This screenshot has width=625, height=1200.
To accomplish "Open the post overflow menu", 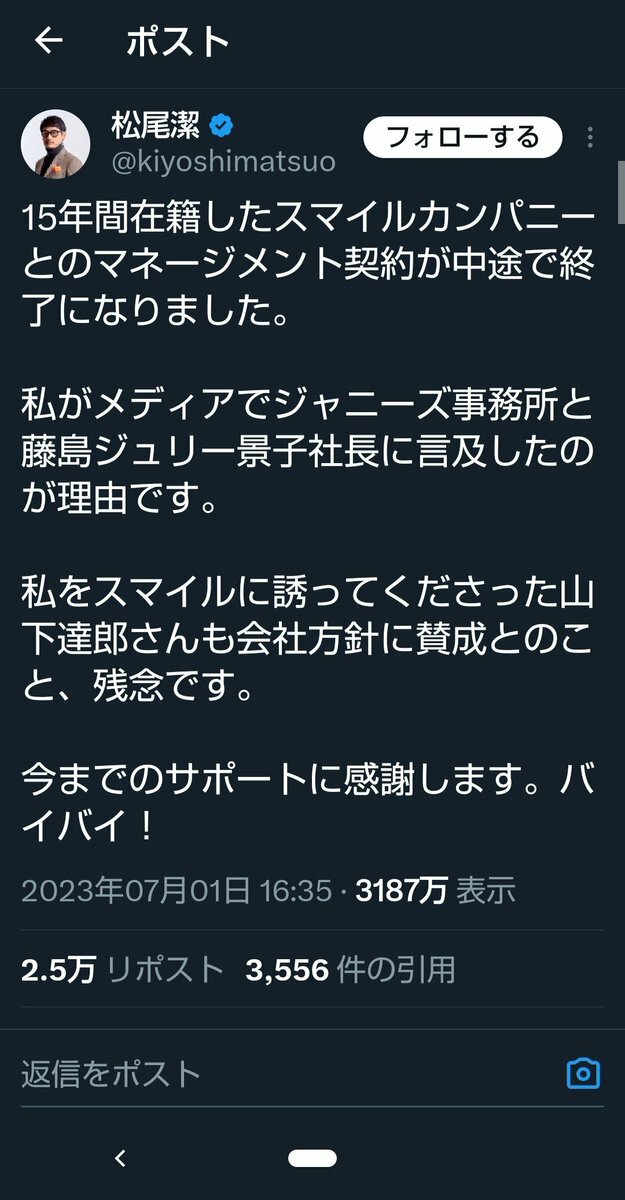I will pos(590,137).
